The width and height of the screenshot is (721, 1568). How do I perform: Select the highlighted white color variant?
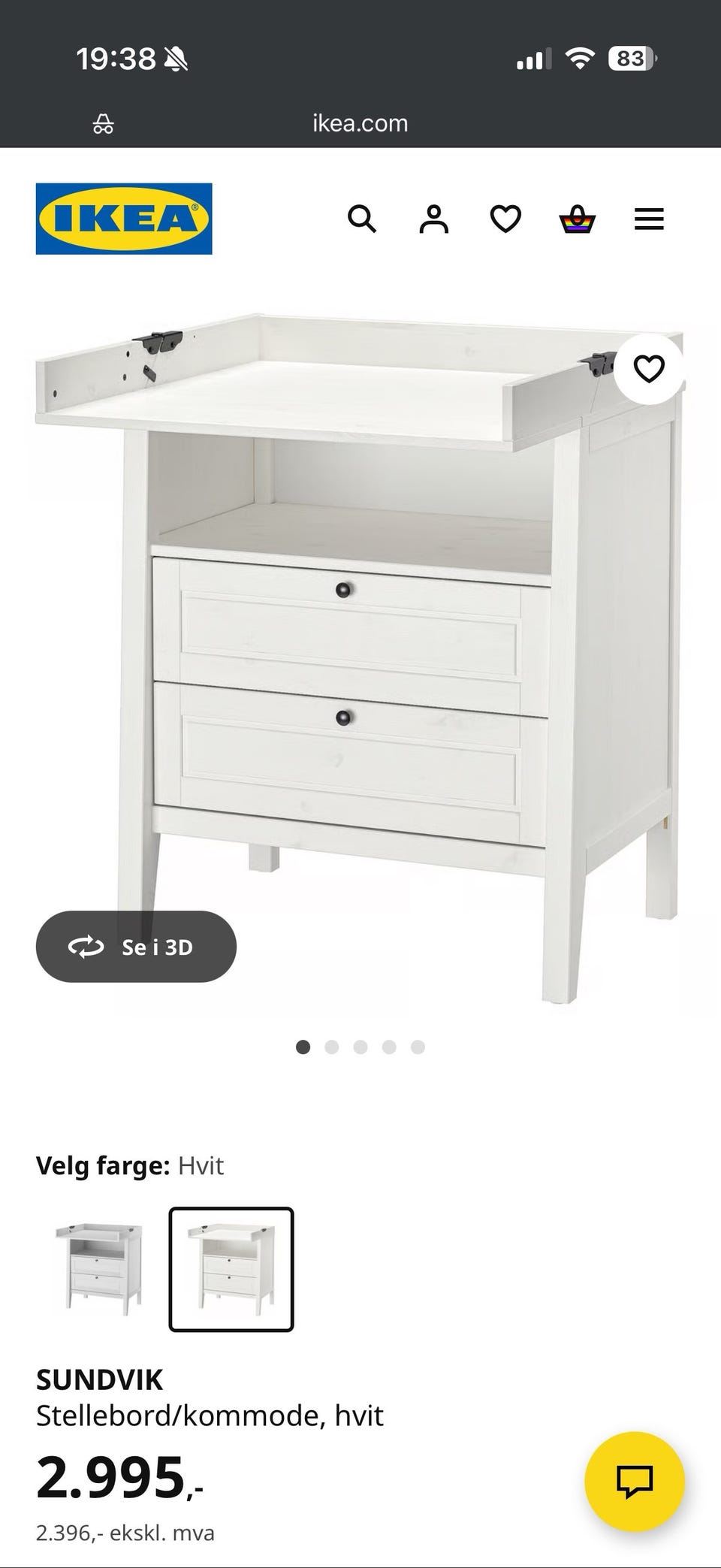coord(231,1269)
